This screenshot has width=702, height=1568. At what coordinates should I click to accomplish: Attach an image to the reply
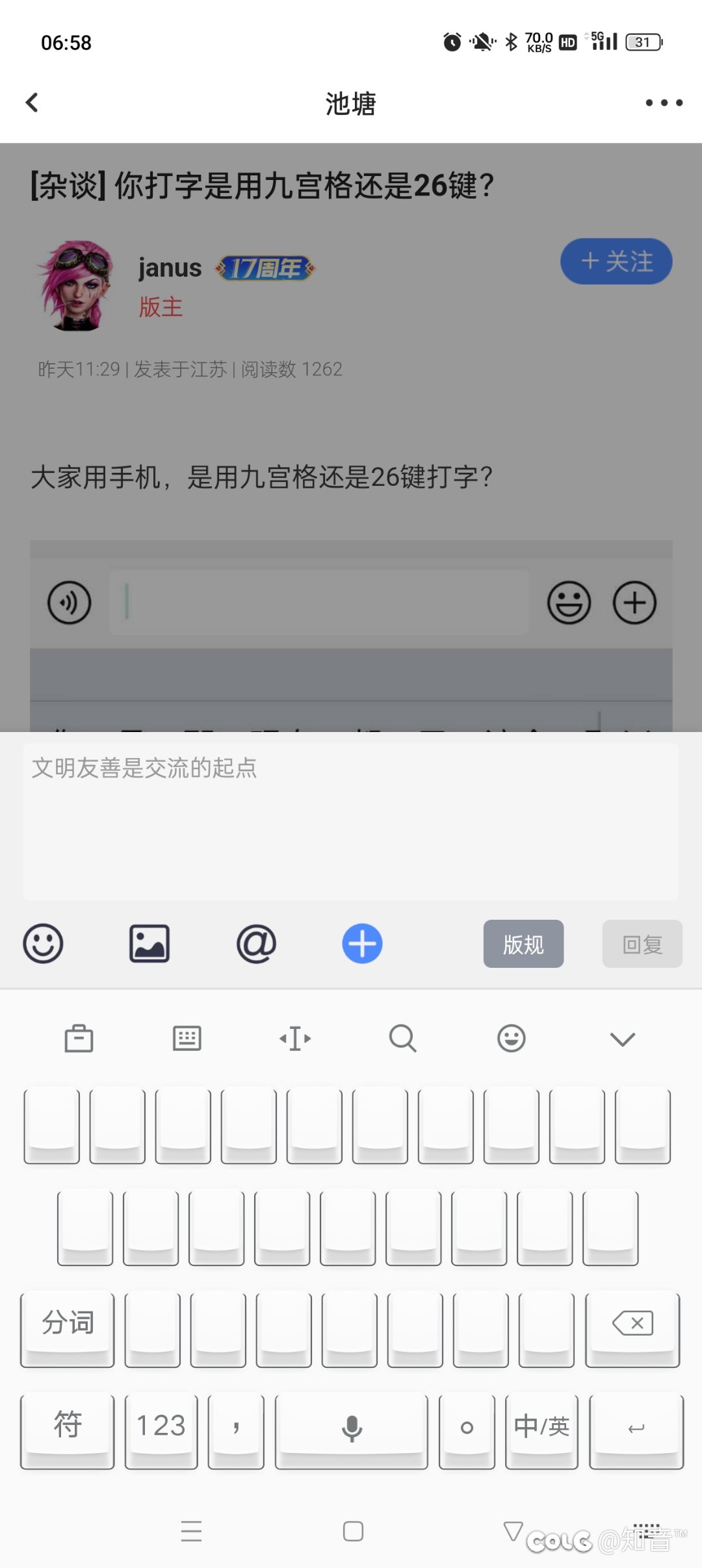click(149, 944)
